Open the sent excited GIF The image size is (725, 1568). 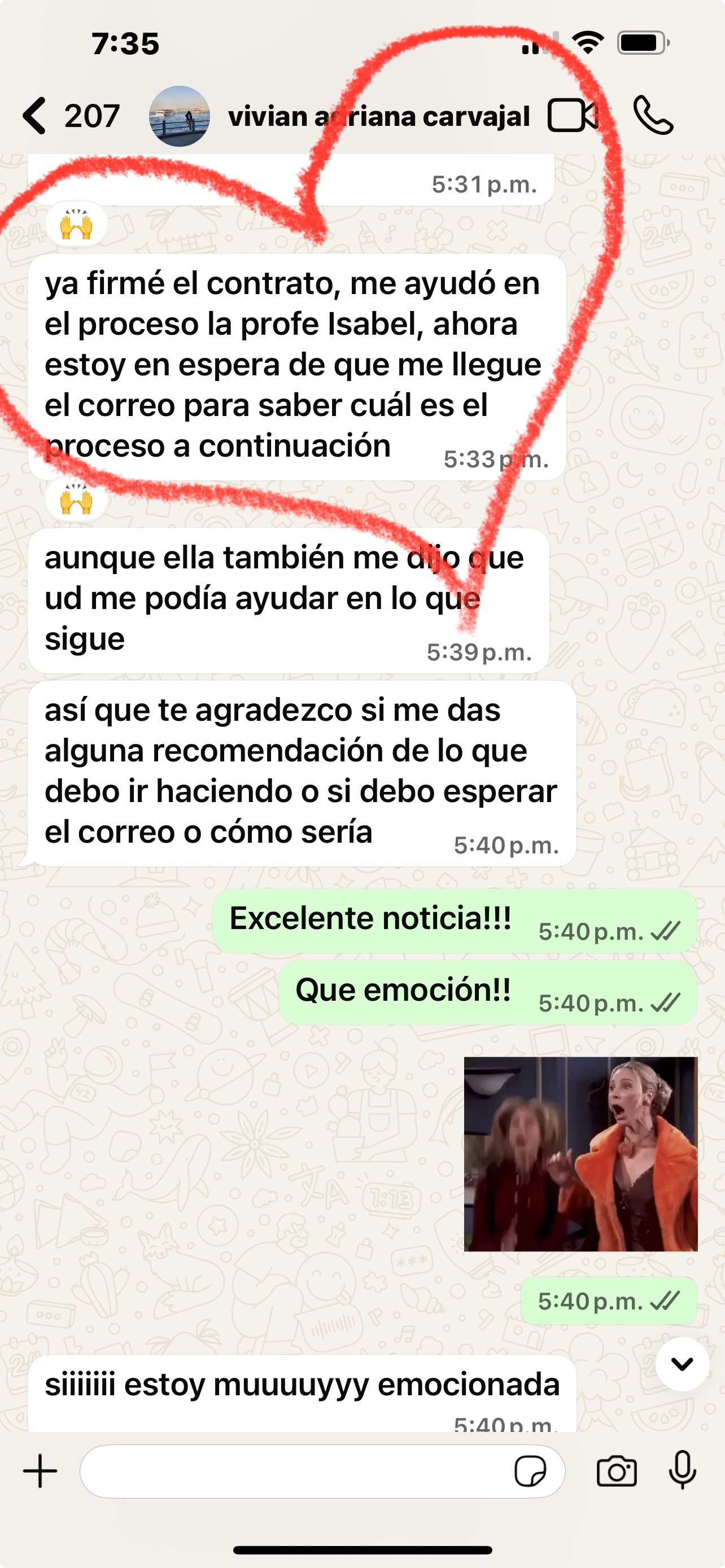(580, 1154)
